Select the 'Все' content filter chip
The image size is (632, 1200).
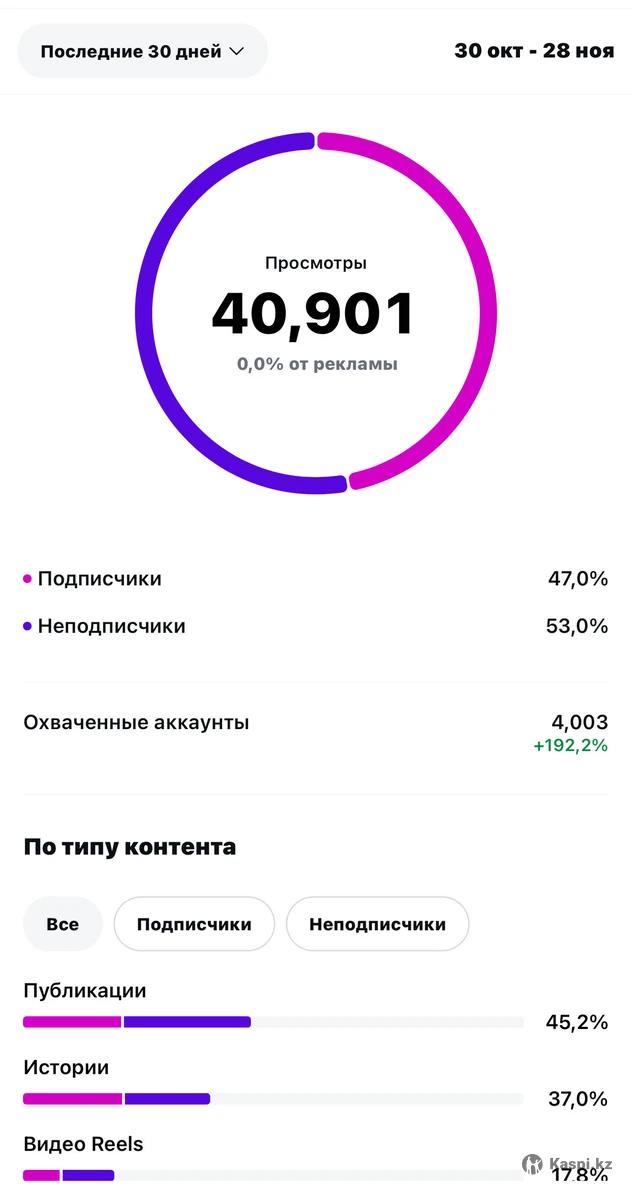(x=63, y=924)
